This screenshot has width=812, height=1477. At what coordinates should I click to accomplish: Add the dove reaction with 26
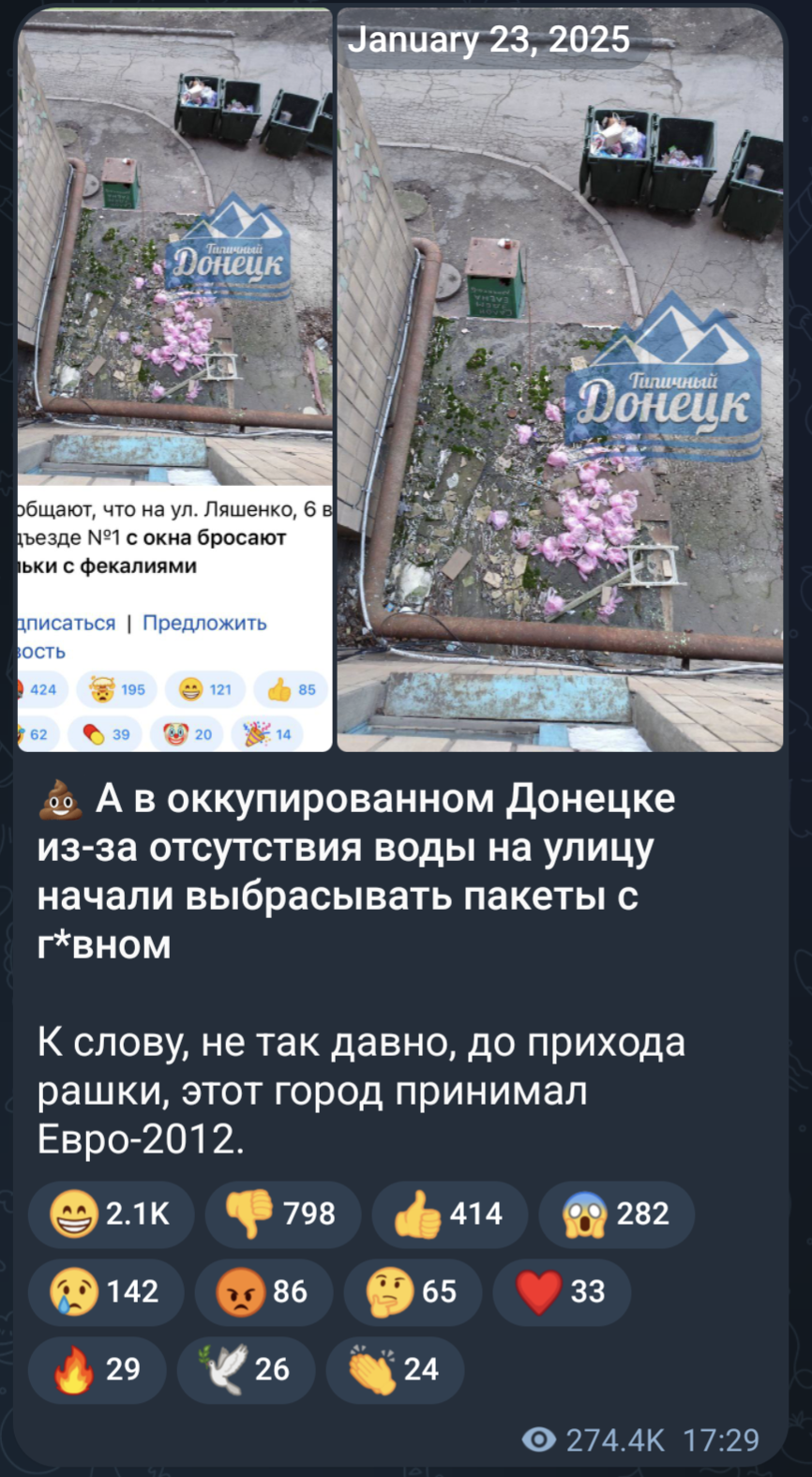[x=247, y=1370]
